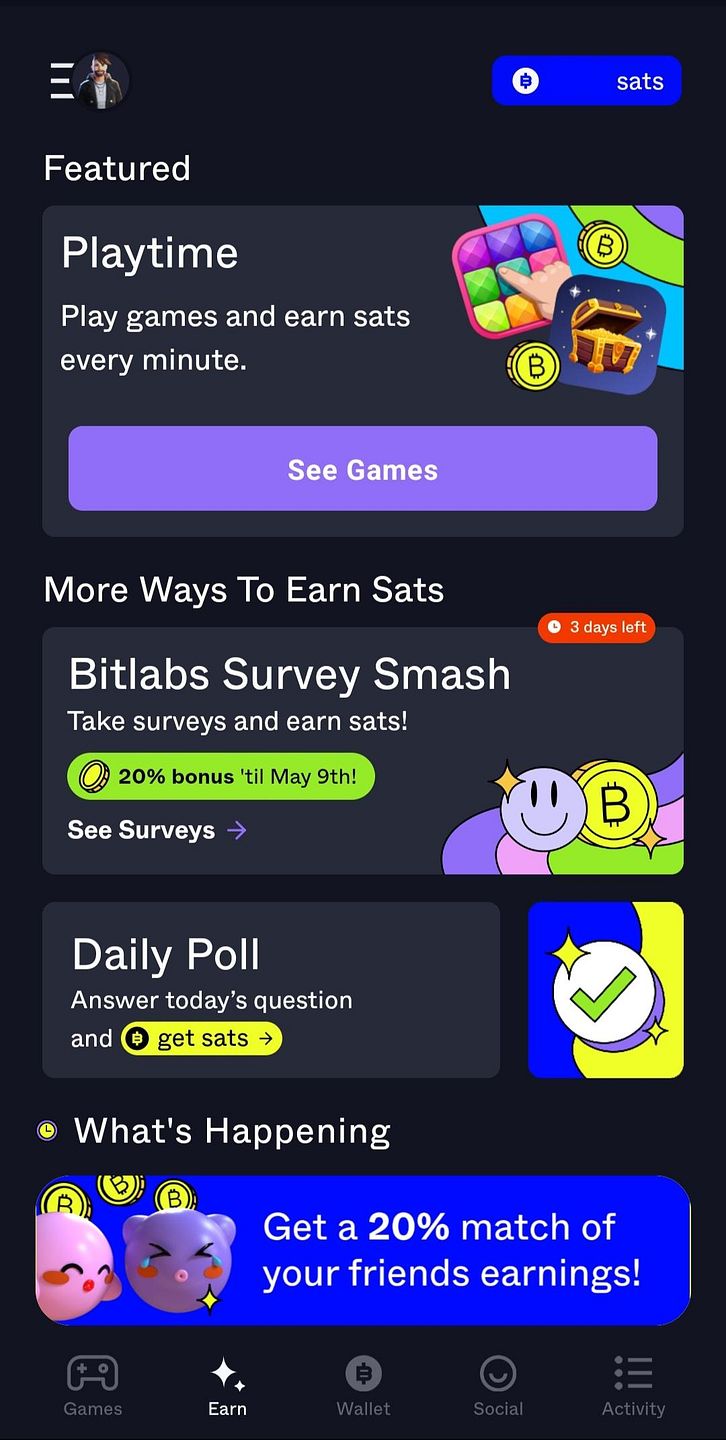Open the Daily Poll checkmark tile
The width and height of the screenshot is (726, 1440).
(x=605, y=989)
